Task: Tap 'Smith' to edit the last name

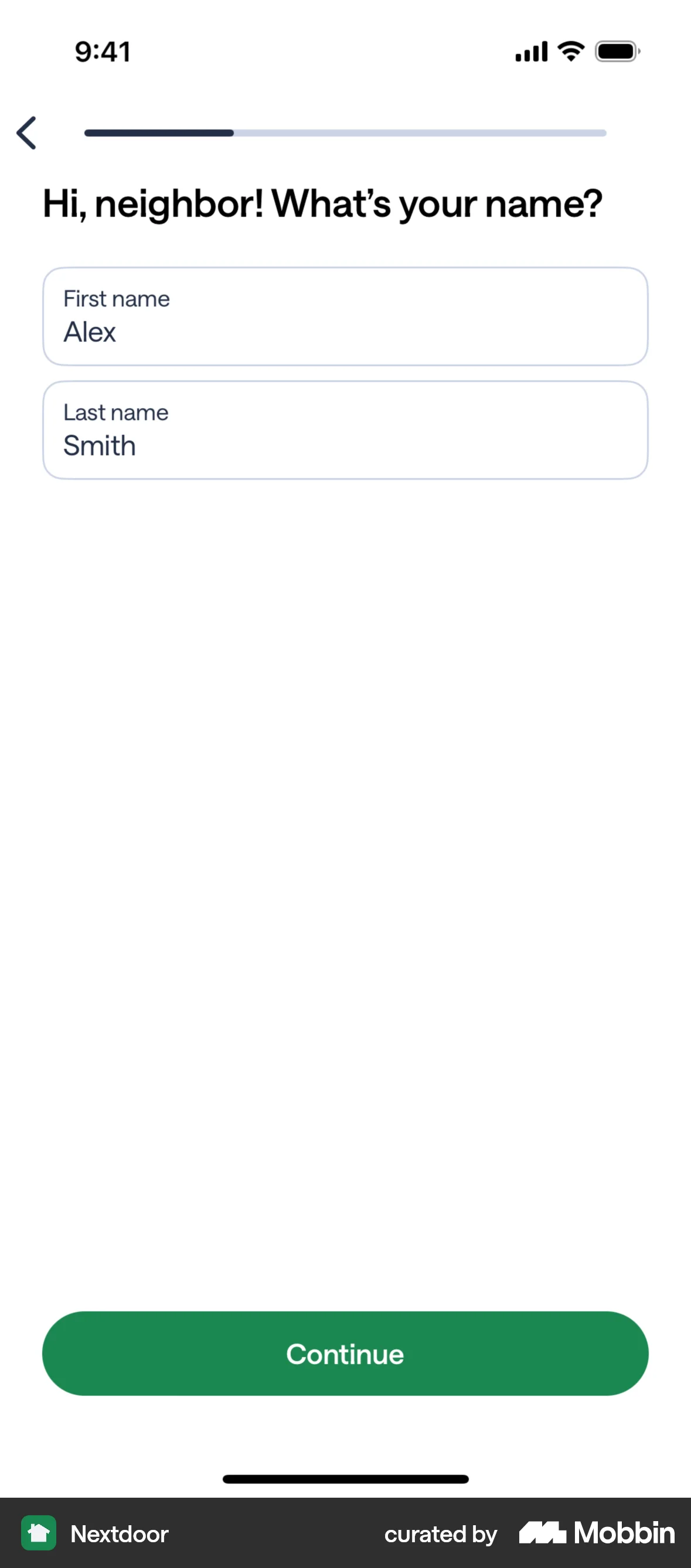Action: (100, 445)
